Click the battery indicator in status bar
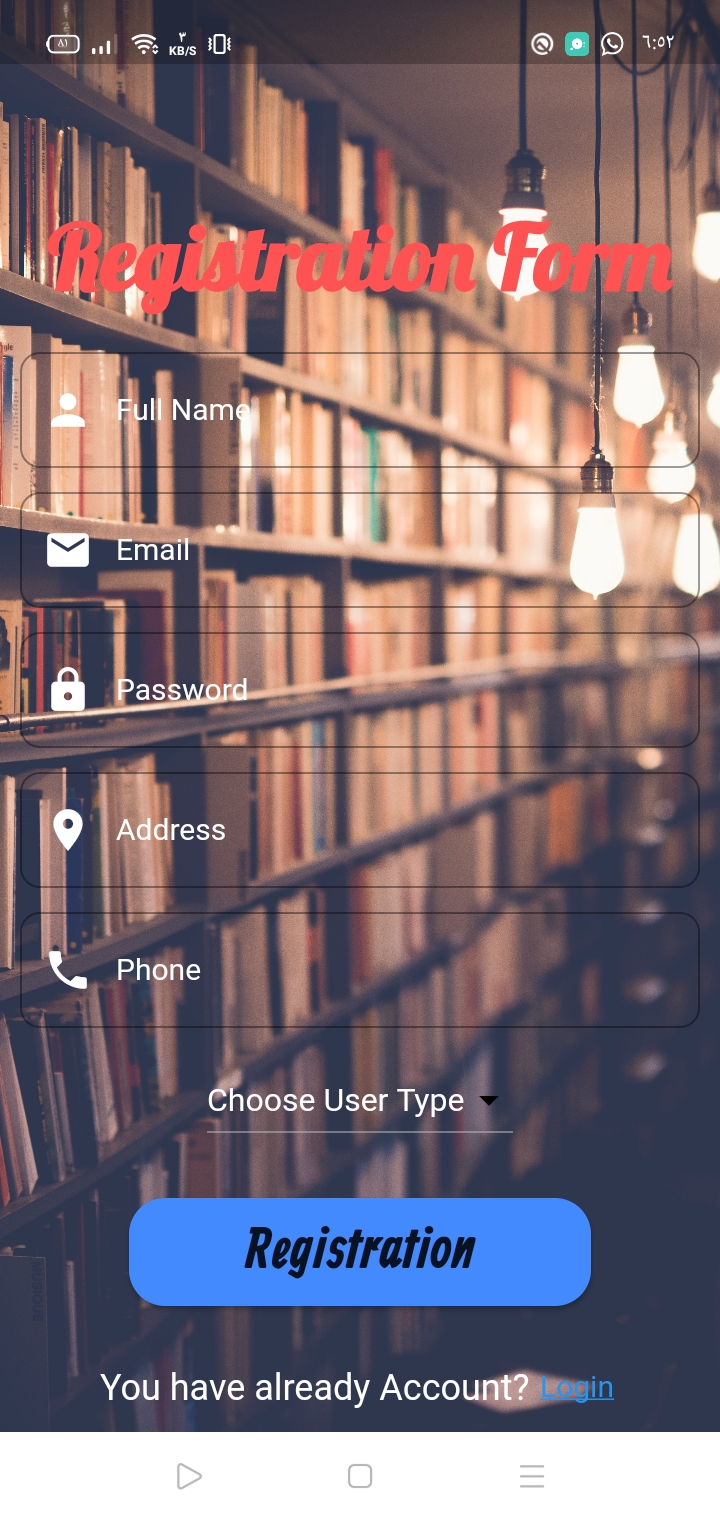 (63, 44)
